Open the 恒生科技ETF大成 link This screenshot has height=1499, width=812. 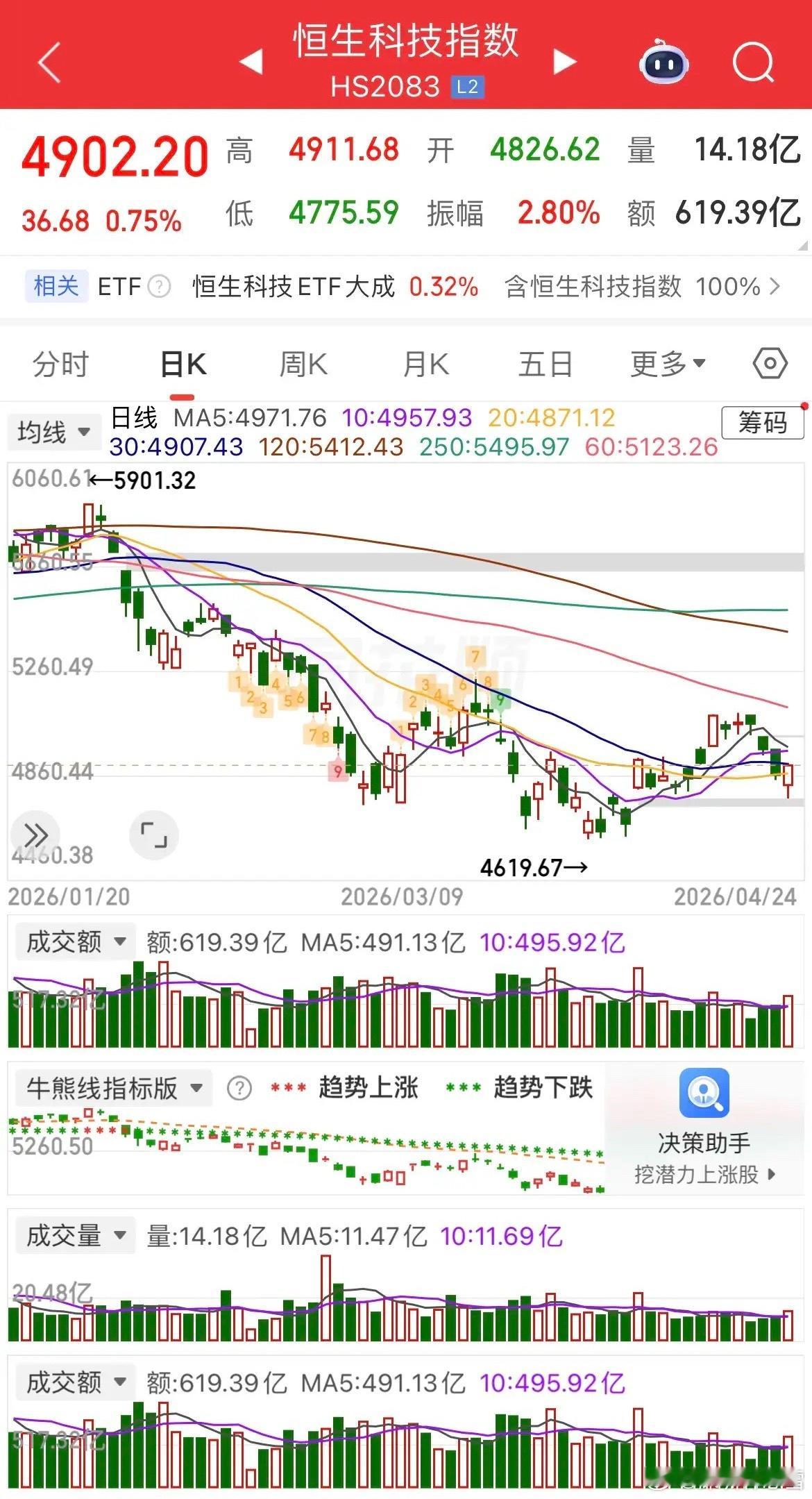(291, 287)
